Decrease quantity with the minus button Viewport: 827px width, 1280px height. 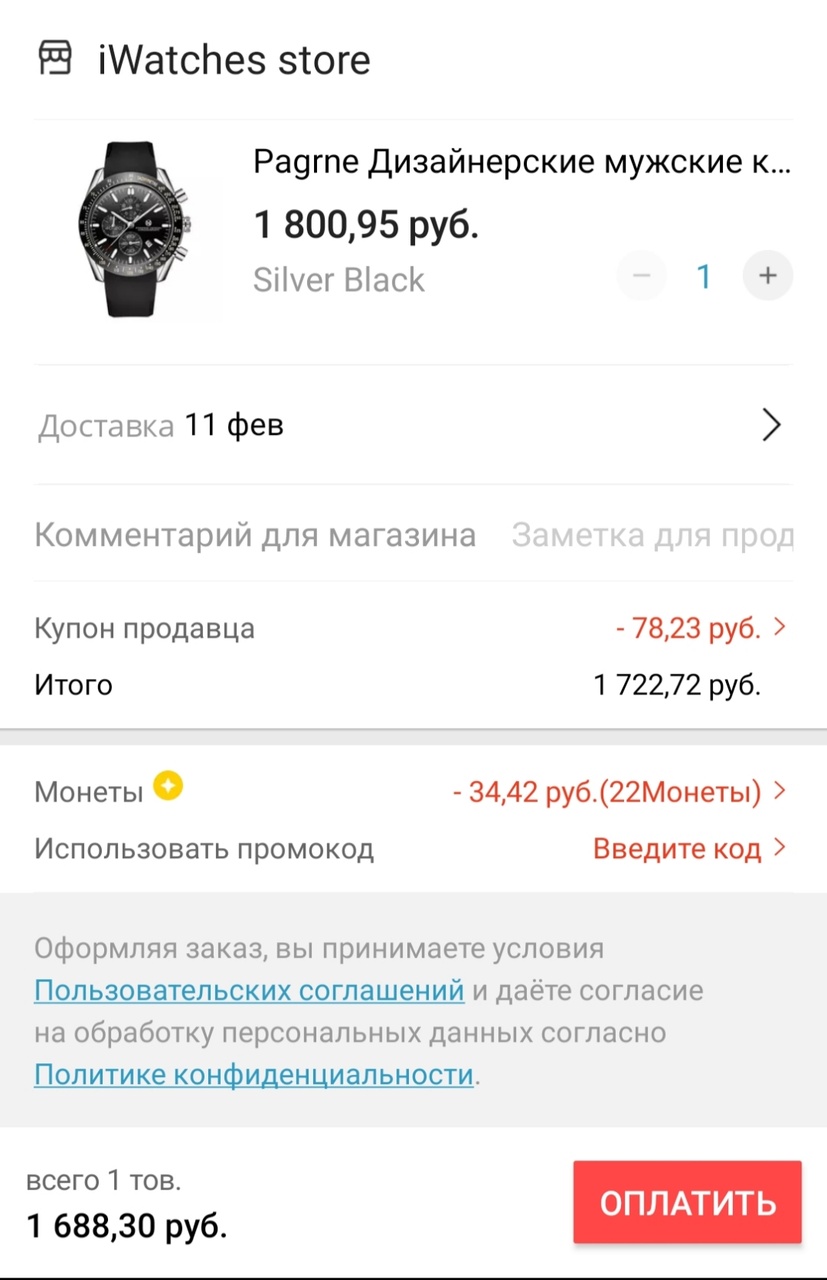641,276
